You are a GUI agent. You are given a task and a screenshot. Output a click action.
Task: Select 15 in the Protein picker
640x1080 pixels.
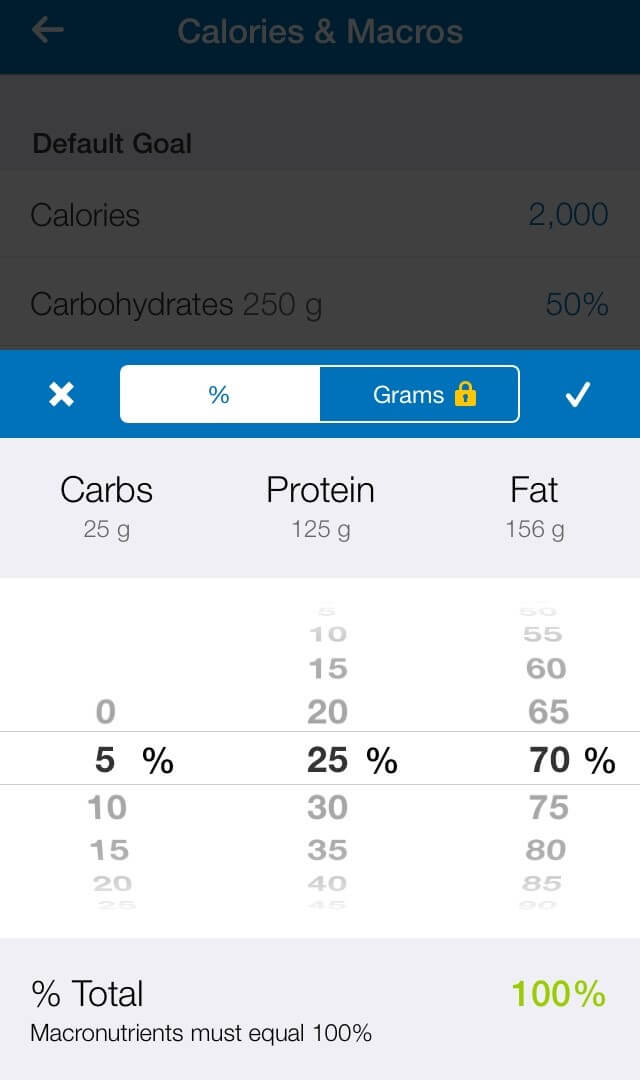tap(328, 668)
